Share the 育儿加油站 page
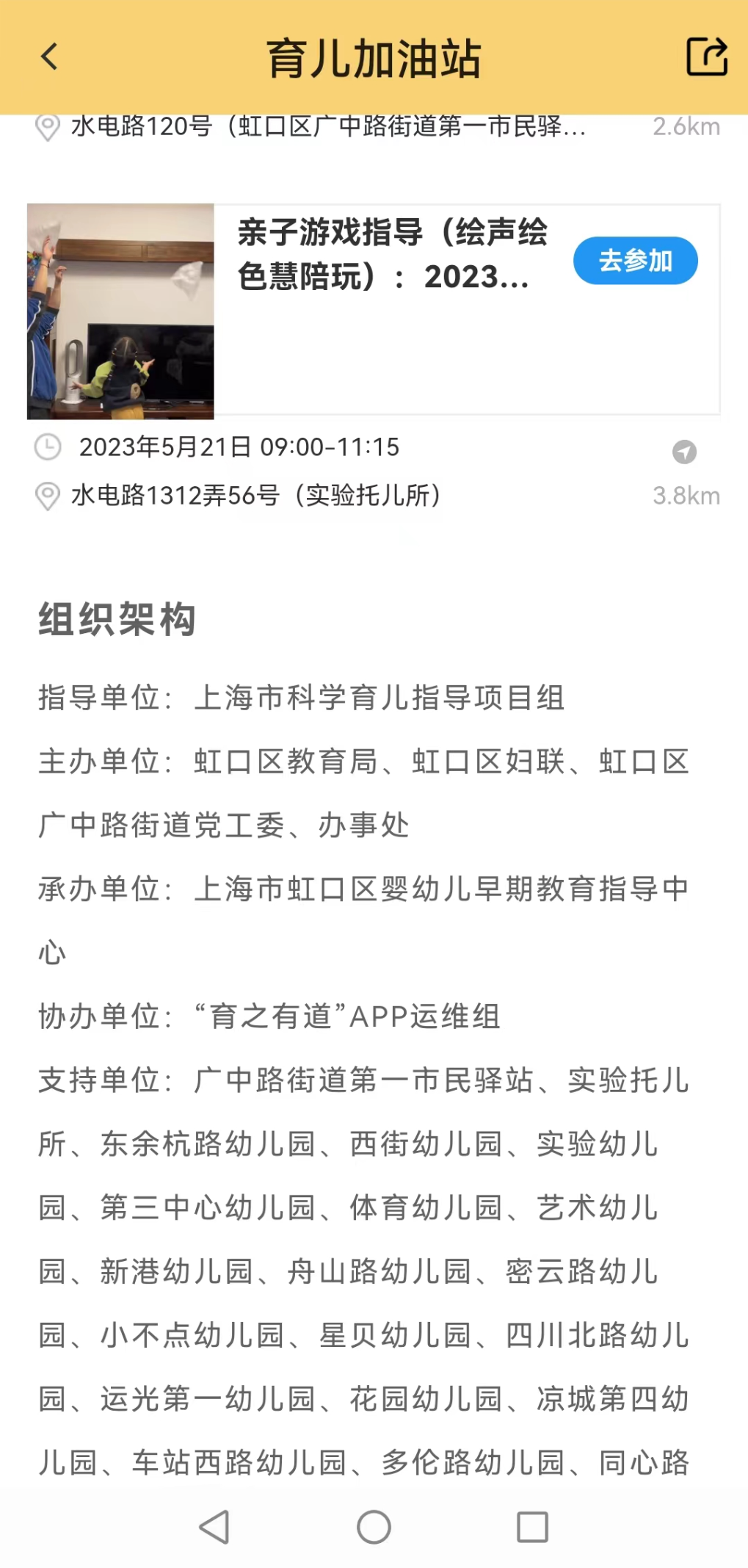 coord(706,57)
